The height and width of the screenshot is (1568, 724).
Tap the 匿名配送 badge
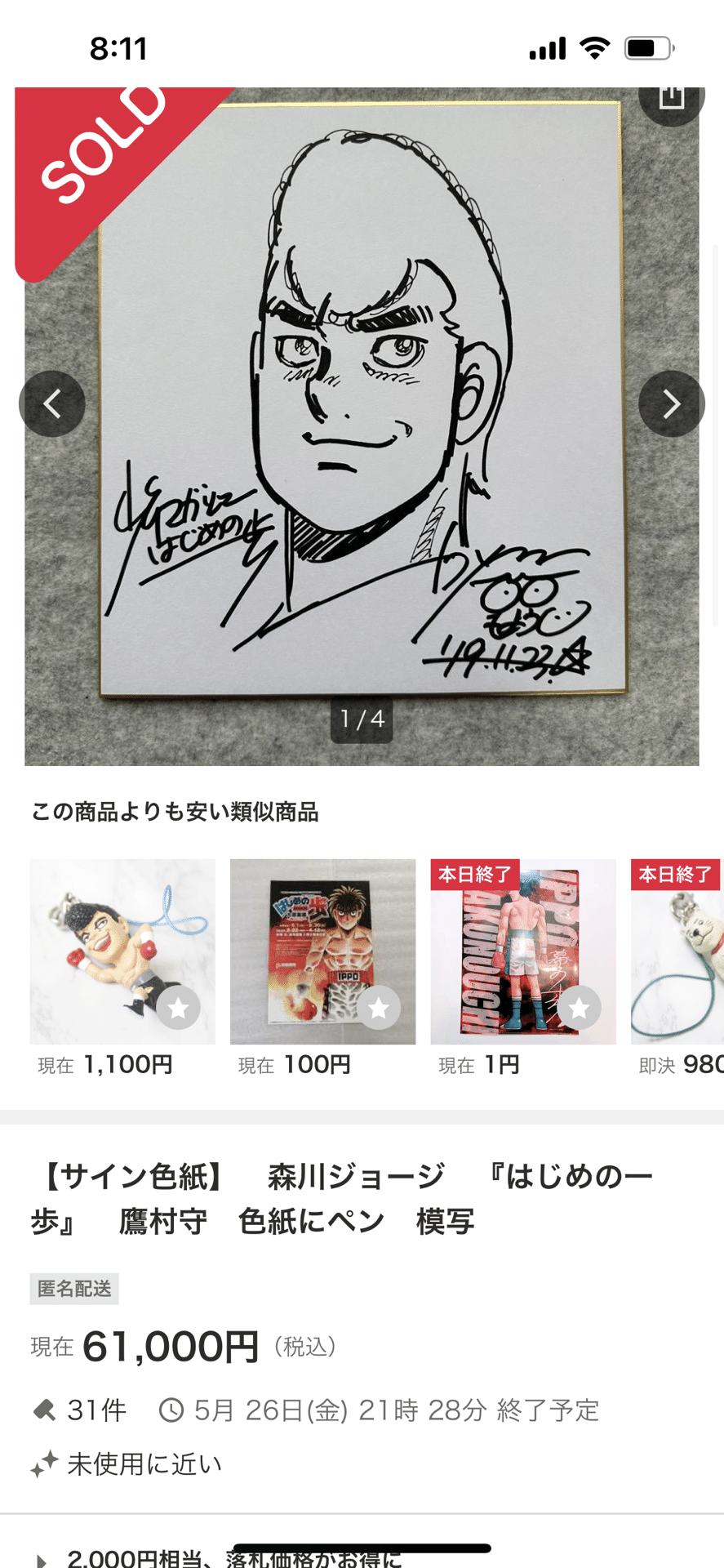(73, 1289)
